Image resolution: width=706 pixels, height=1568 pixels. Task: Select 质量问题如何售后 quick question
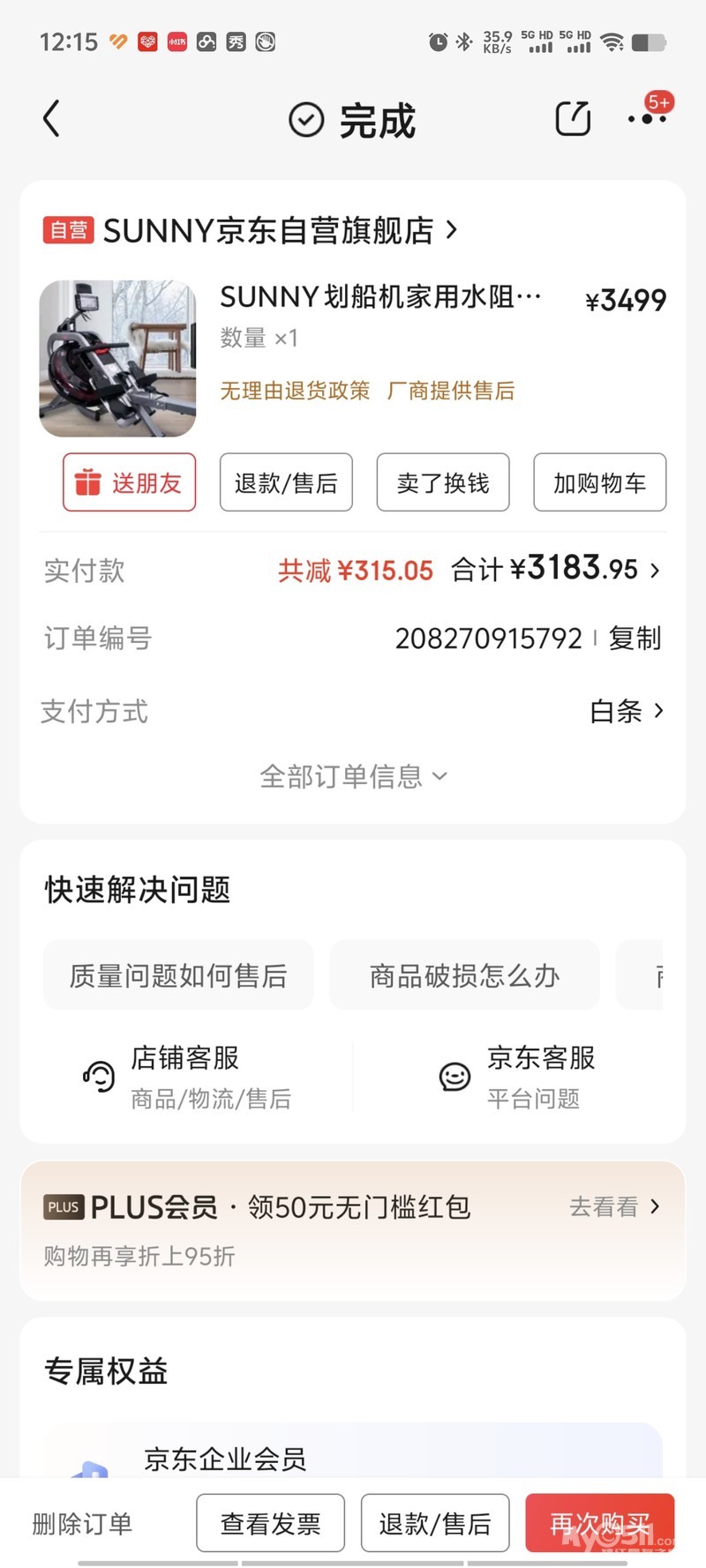[178, 975]
